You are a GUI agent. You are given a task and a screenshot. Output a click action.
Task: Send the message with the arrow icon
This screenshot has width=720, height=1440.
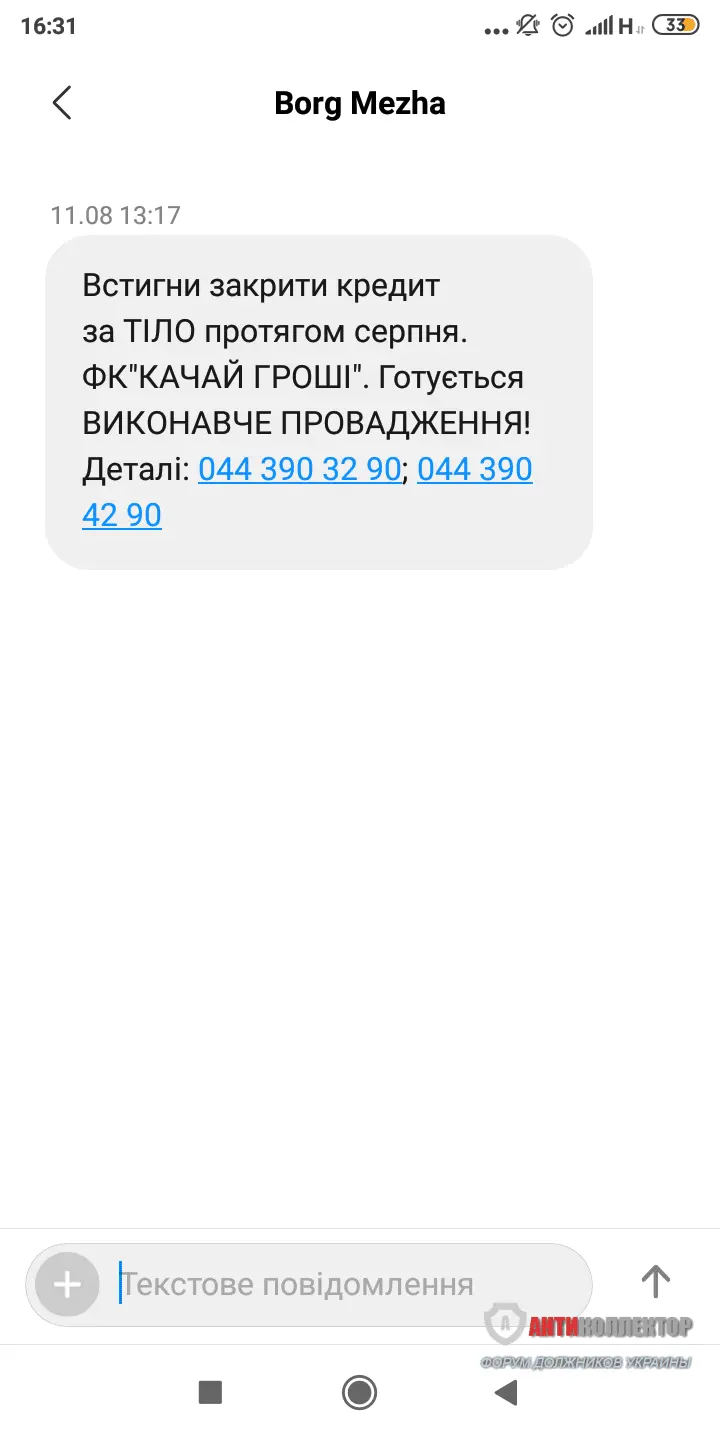tap(655, 1281)
